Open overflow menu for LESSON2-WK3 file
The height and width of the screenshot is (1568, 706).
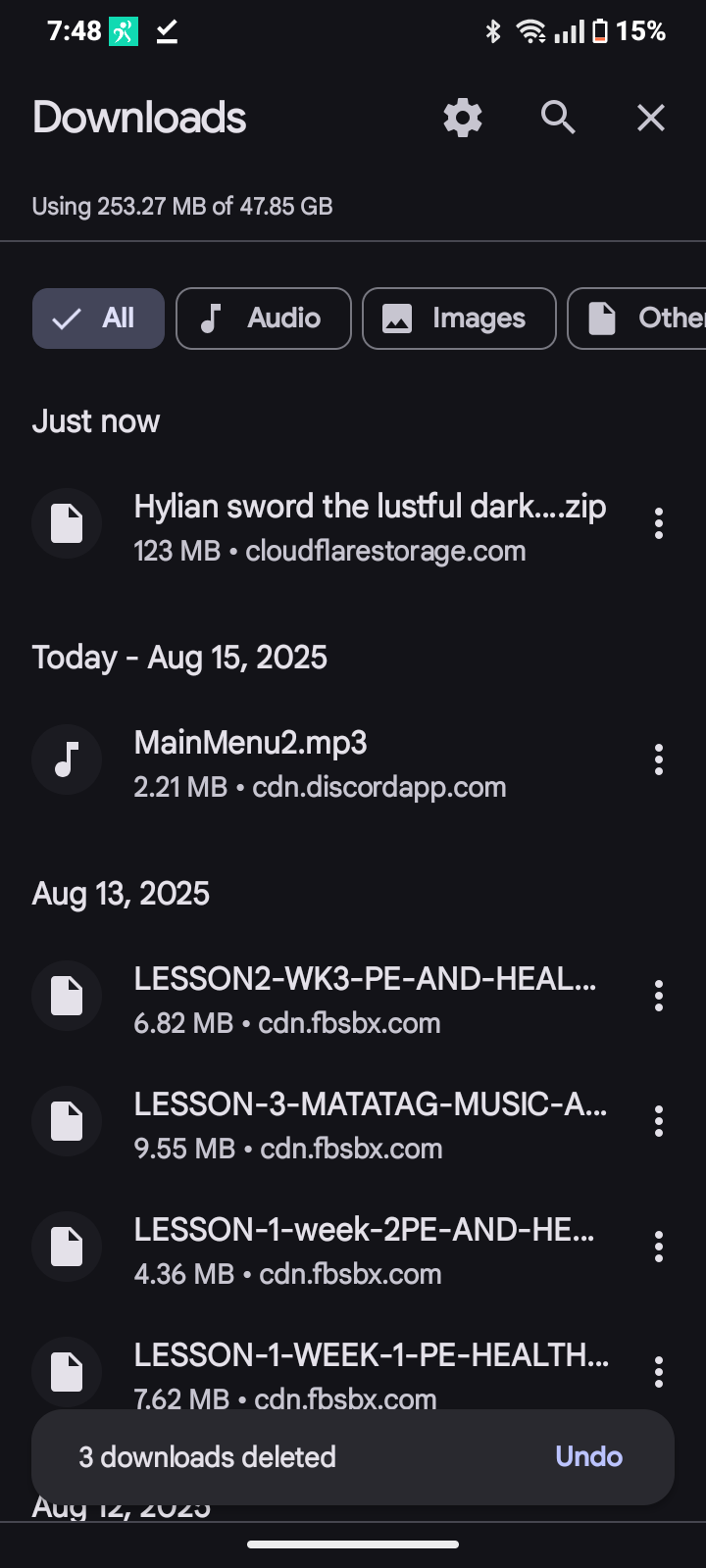pyautogui.click(x=659, y=997)
